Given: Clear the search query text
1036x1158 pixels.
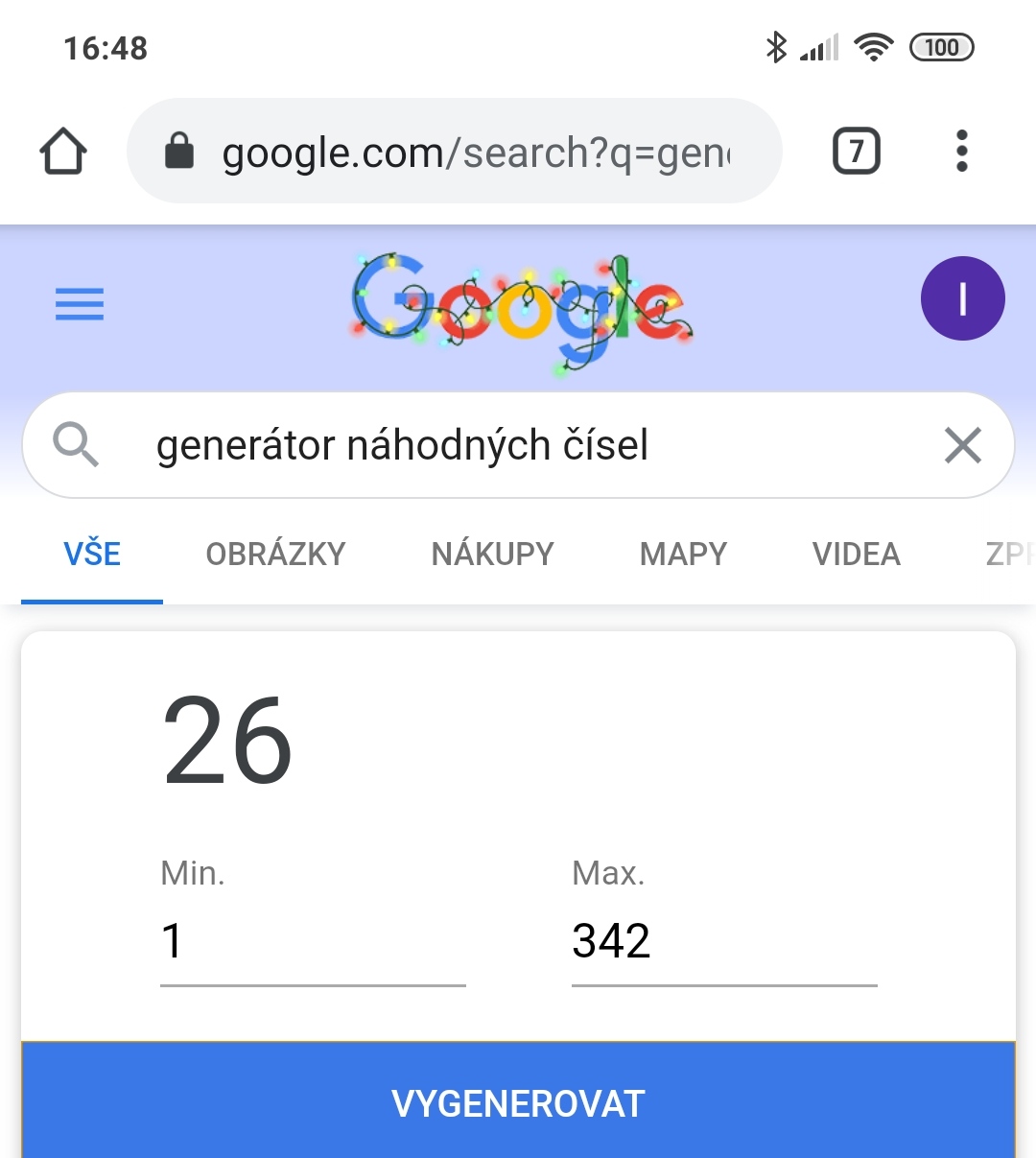Looking at the screenshot, I should tap(962, 445).
